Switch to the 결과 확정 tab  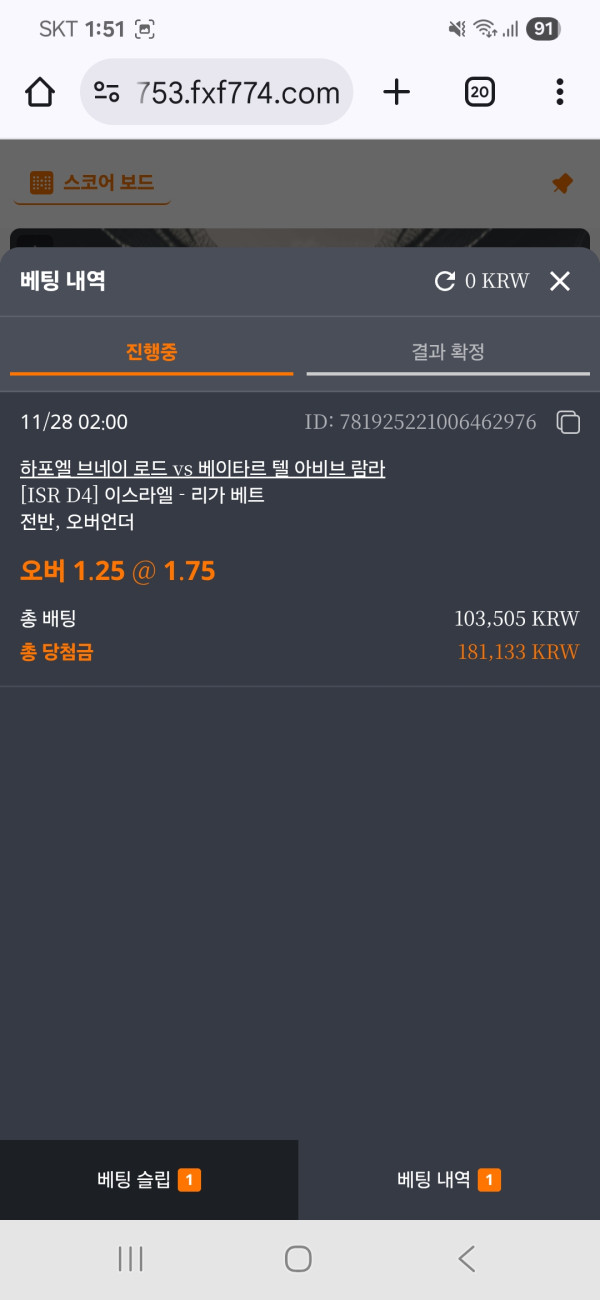448,352
